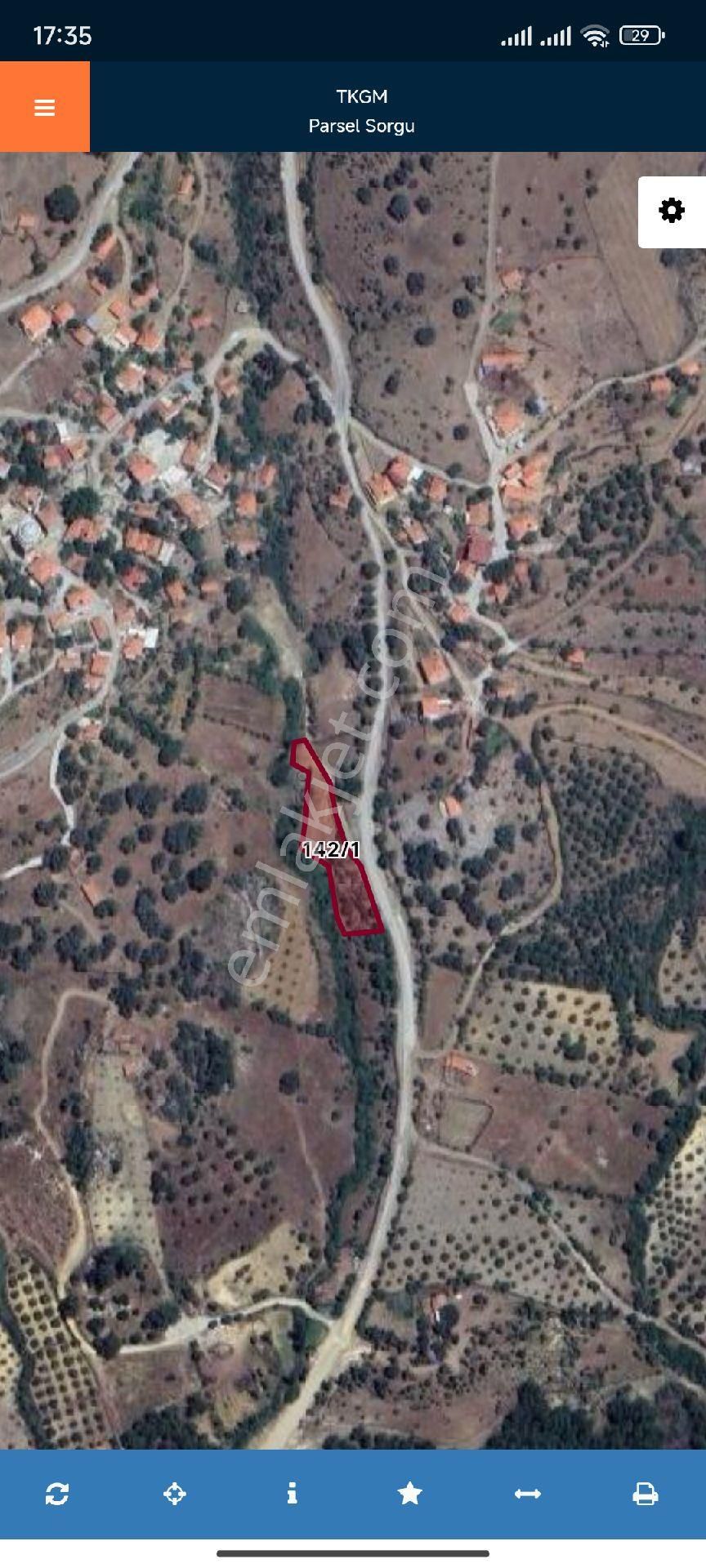Image resolution: width=706 pixels, height=1568 pixels.
Task: Open the measure distance arrows tool
Action: (528, 1494)
